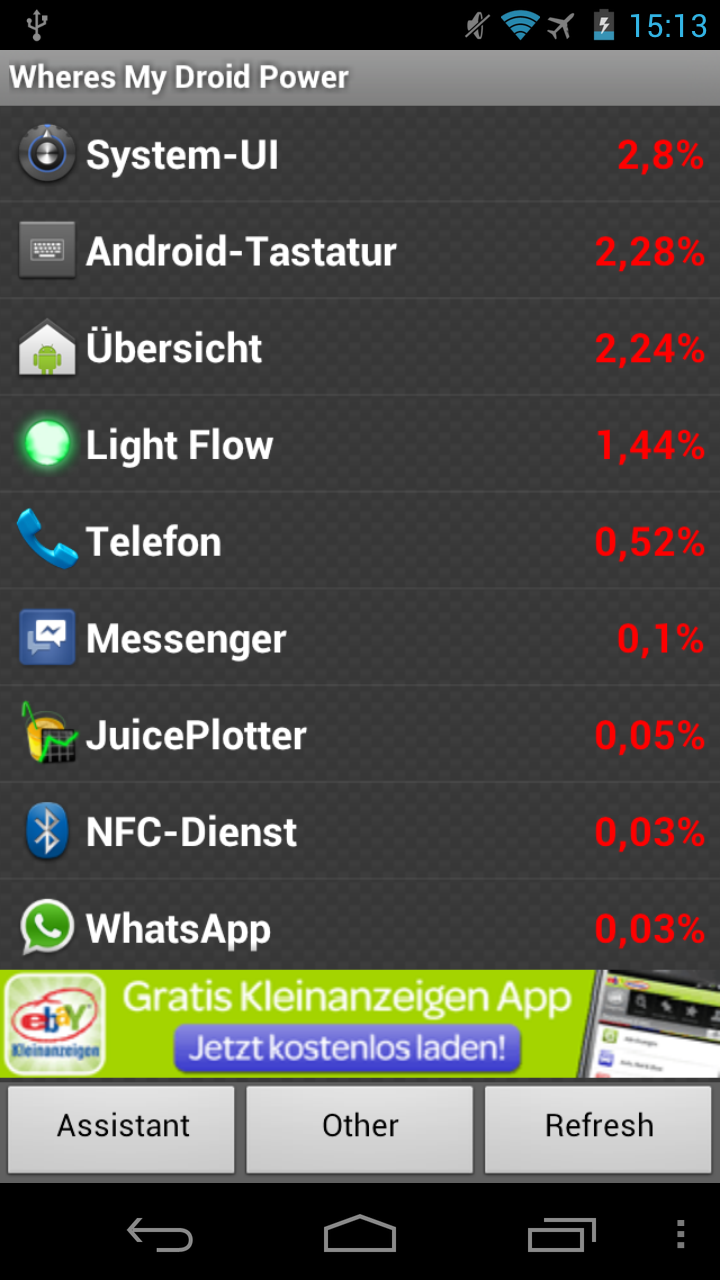The height and width of the screenshot is (1280, 720).
Task: Open the Other button
Action: pyautogui.click(x=360, y=1128)
